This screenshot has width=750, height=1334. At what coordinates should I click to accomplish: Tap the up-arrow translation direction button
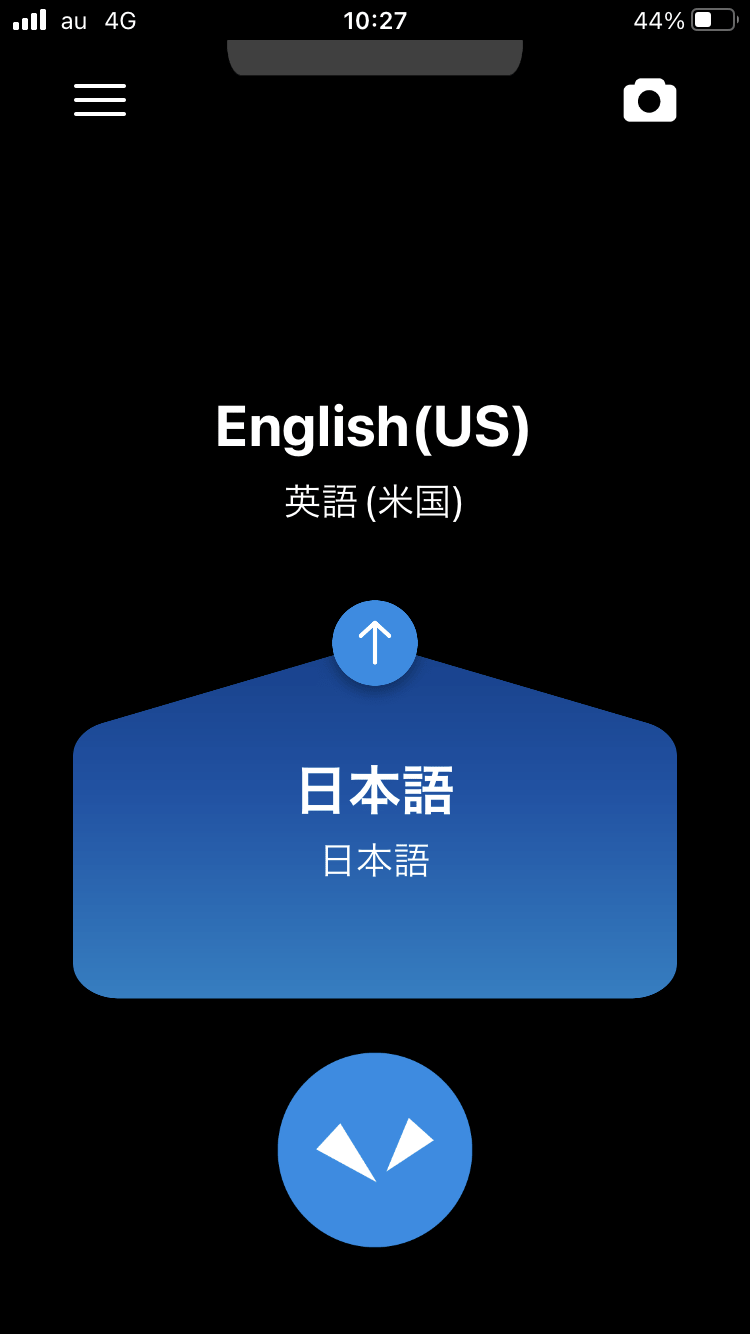(x=375, y=643)
